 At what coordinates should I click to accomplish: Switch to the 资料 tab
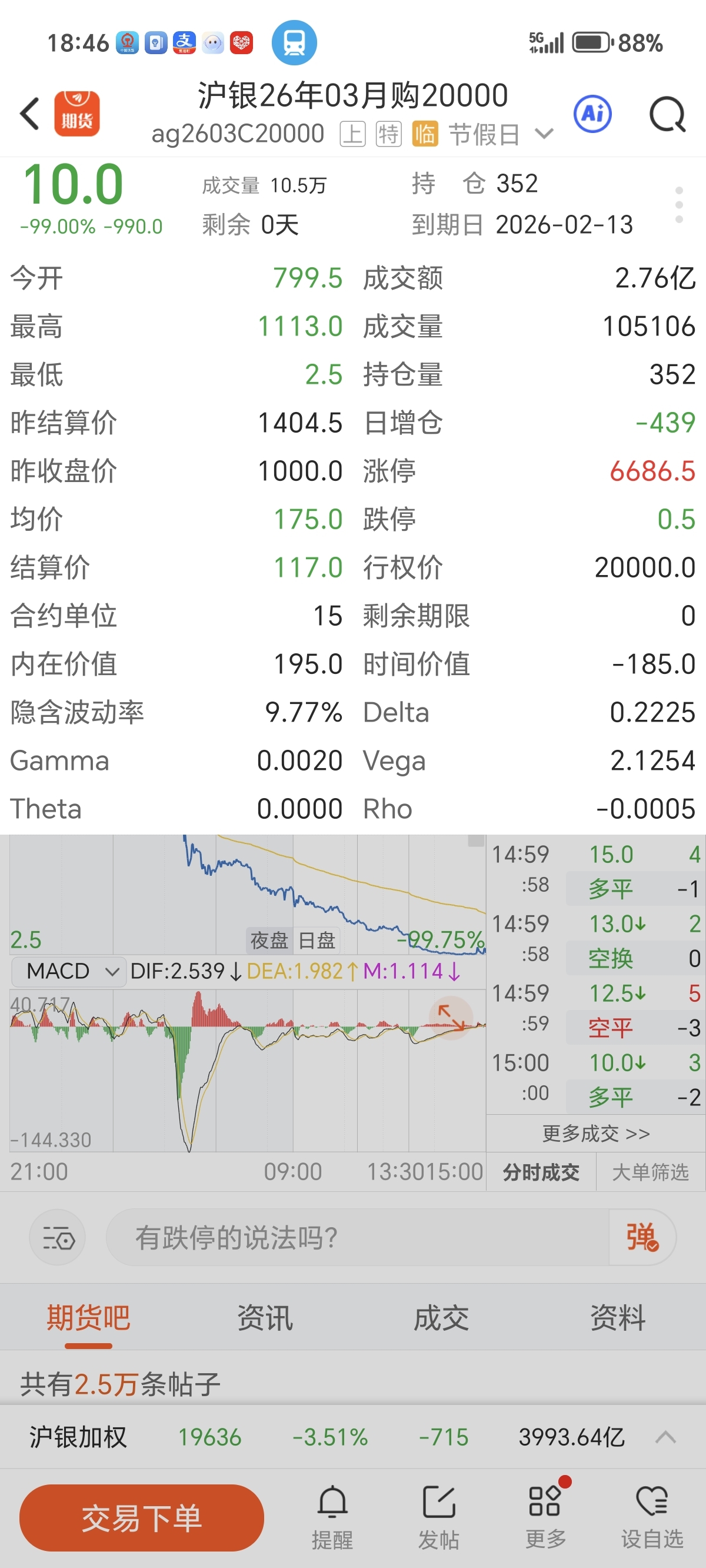tap(618, 1318)
